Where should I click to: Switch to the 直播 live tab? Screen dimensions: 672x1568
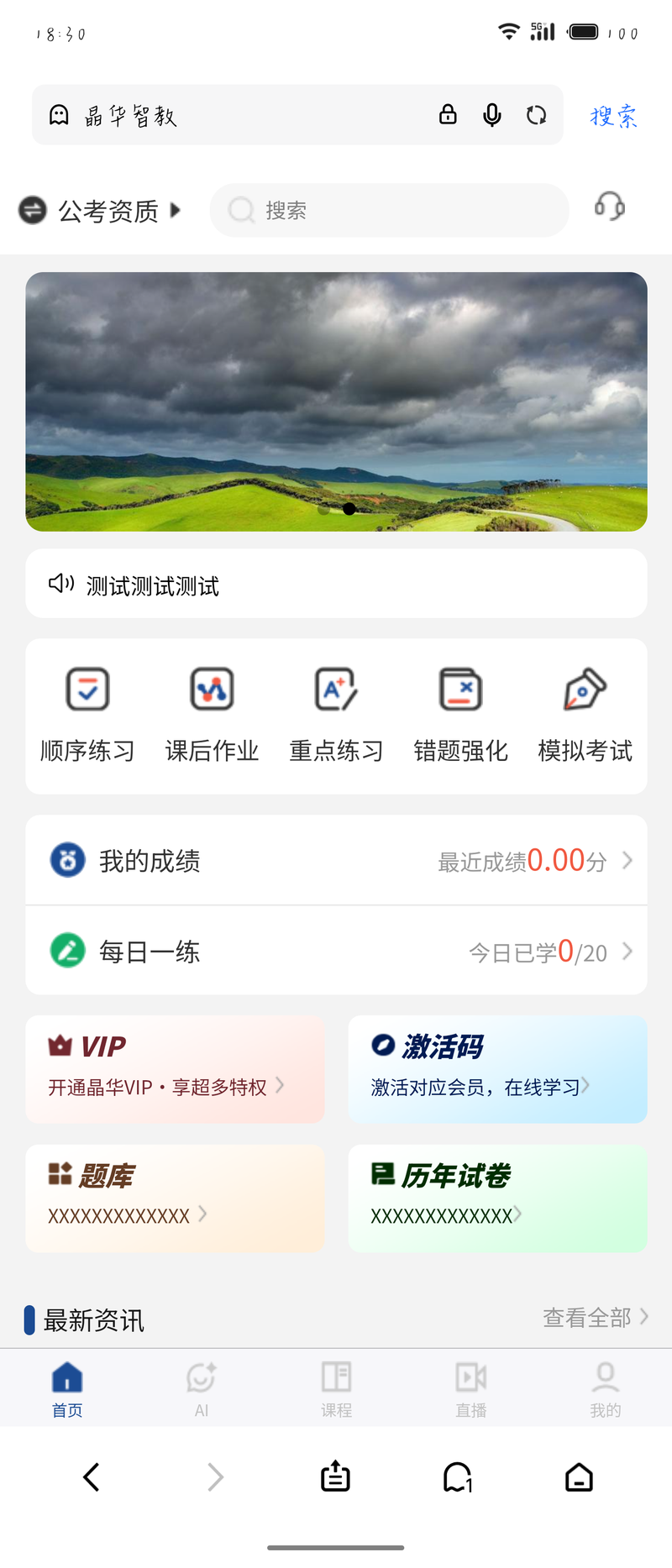click(x=471, y=1389)
